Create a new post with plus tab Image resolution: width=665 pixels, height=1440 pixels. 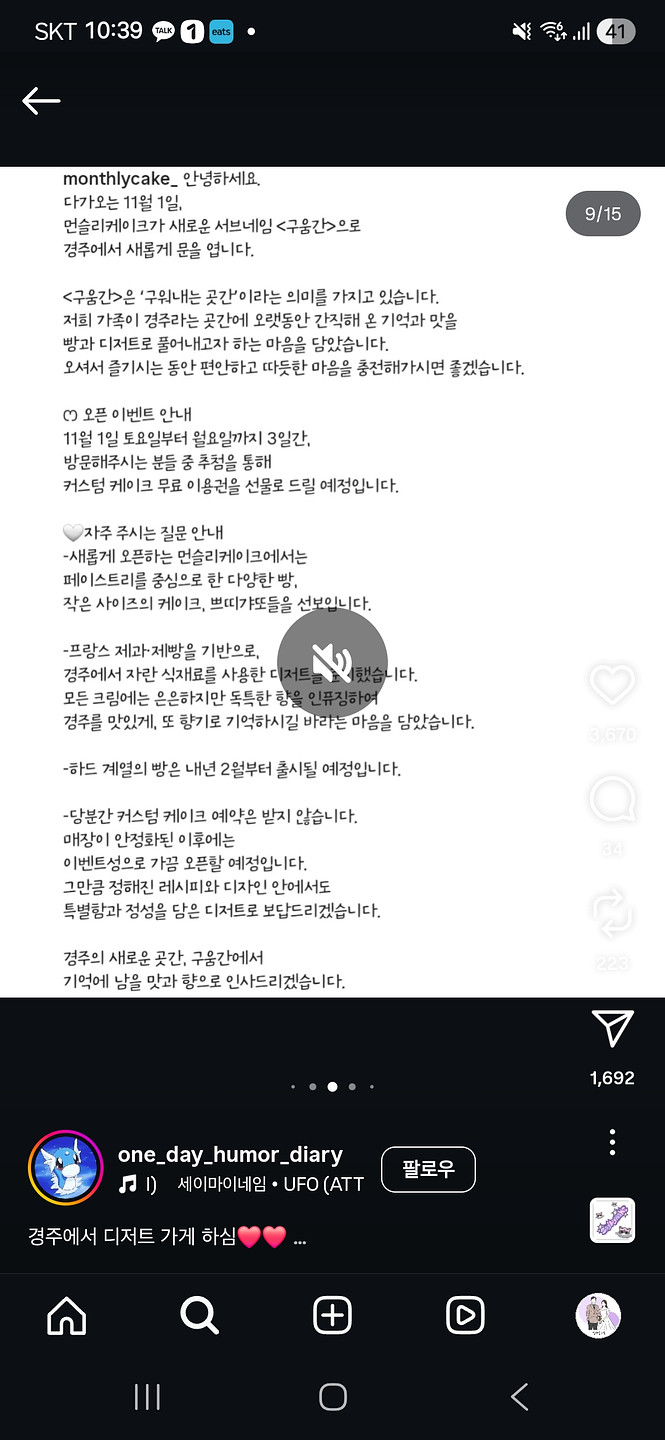point(332,1316)
